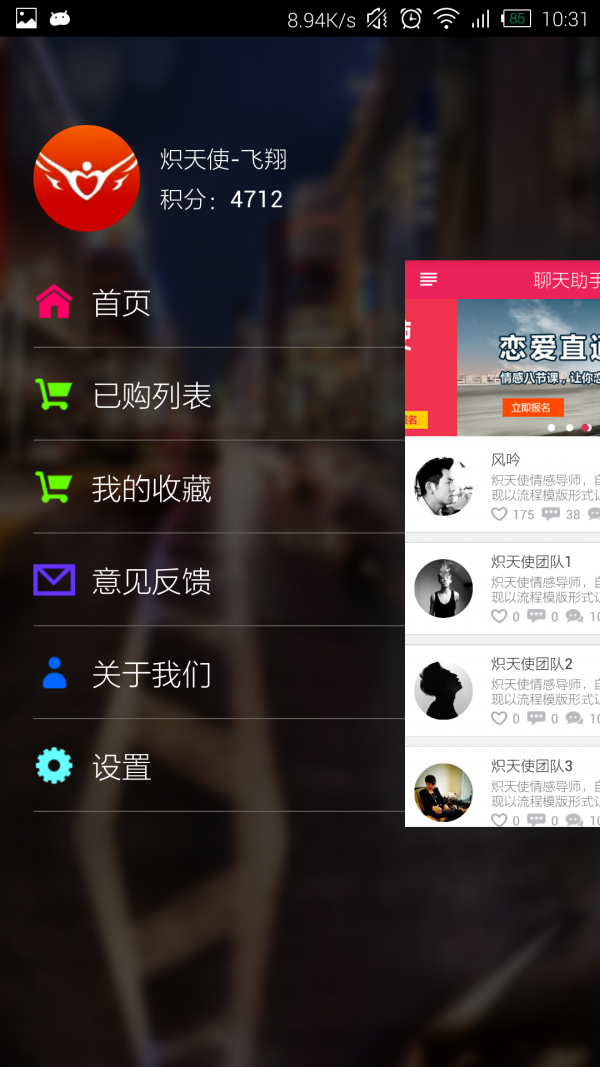The height and width of the screenshot is (1067, 600).
Task: Open comments on 风吟 post
Action: [x=551, y=514]
